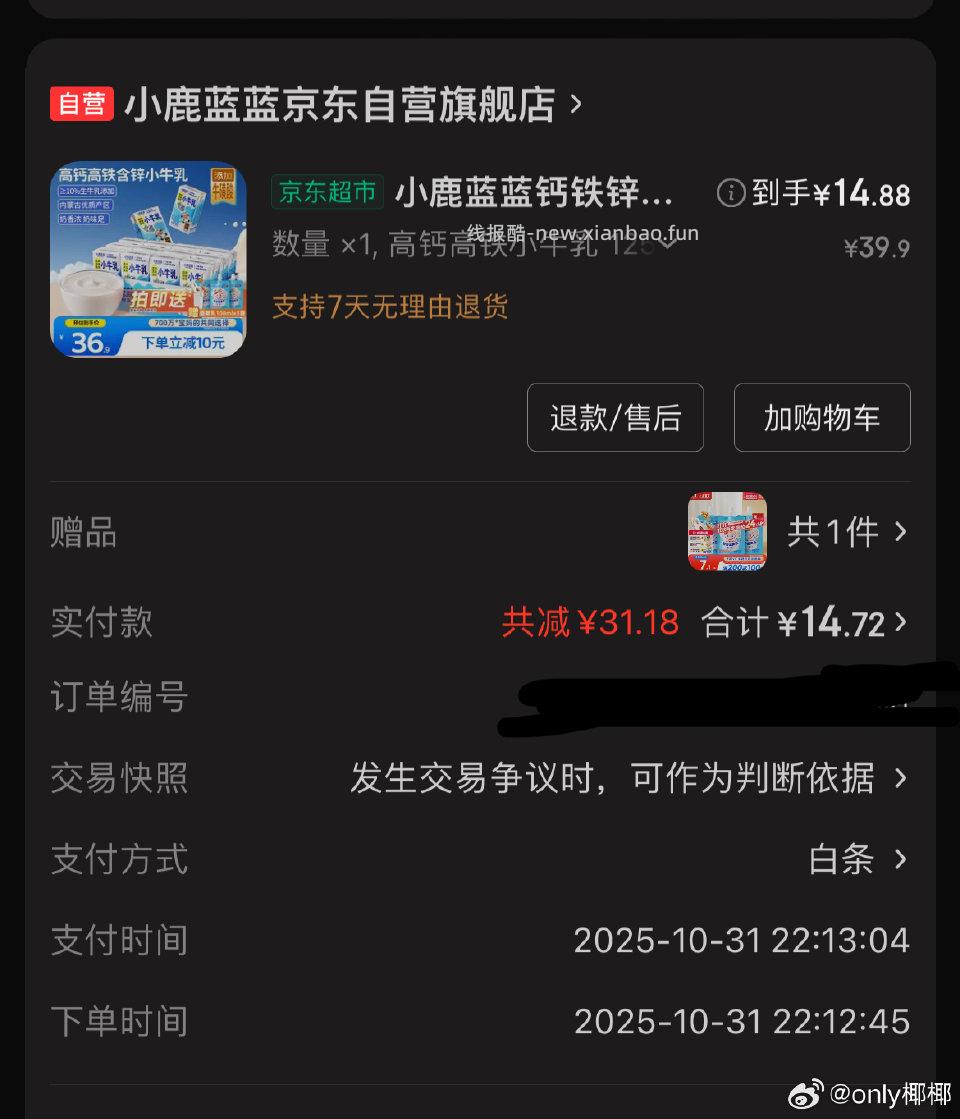Click the 加购物车 add-to-cart button

(x=822, y=417)
